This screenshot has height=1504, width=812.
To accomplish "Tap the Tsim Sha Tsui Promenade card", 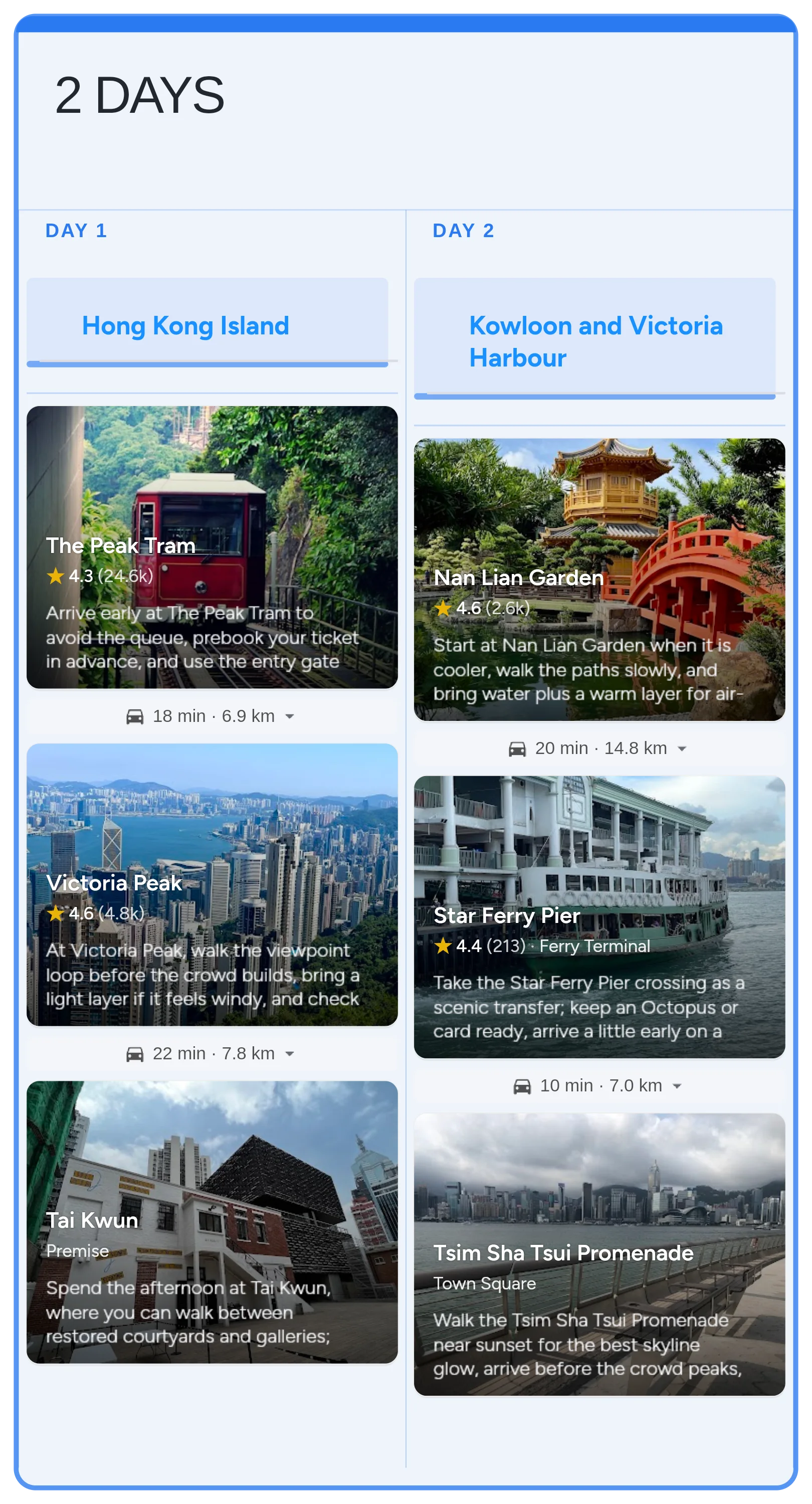I will (599, 1254).
